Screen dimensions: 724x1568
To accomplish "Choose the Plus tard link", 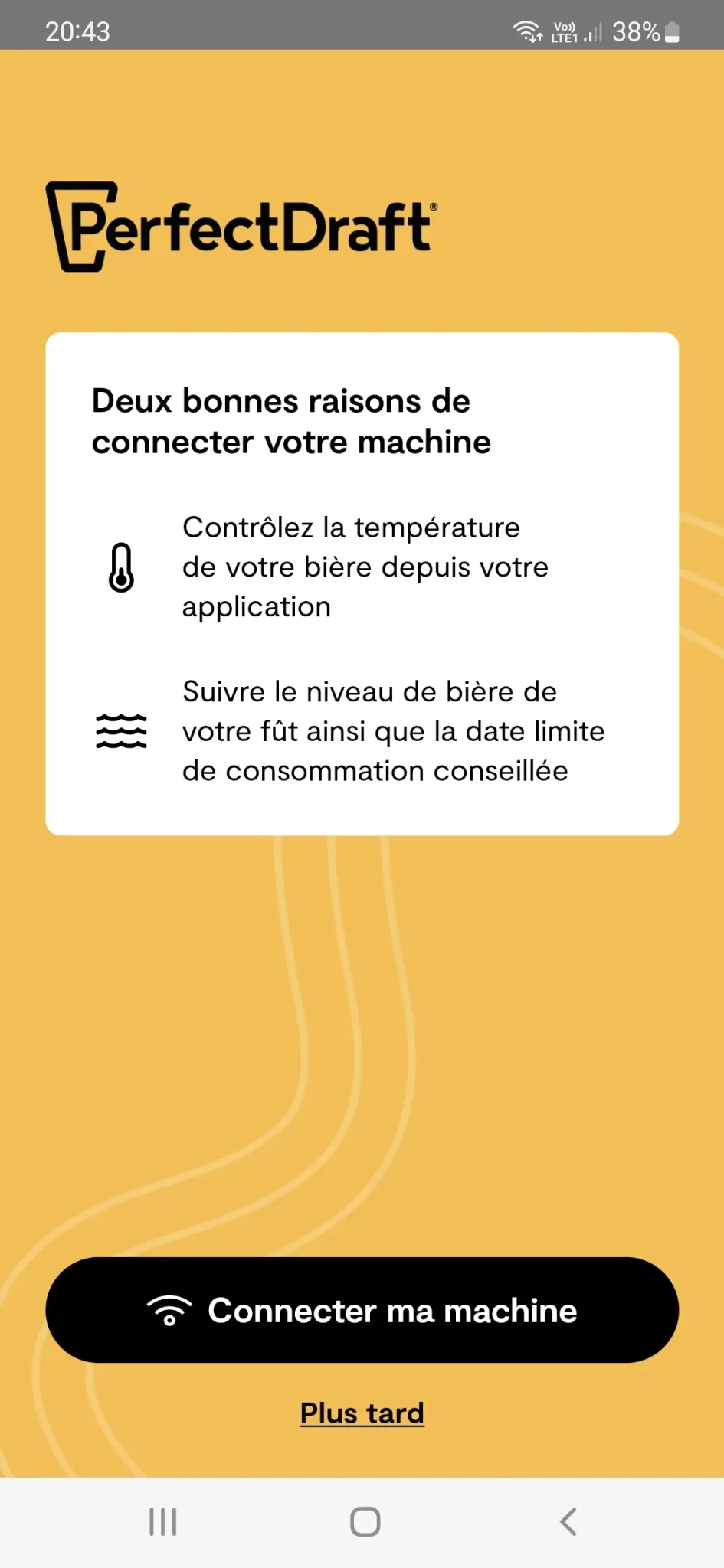I will (362, 1413).
